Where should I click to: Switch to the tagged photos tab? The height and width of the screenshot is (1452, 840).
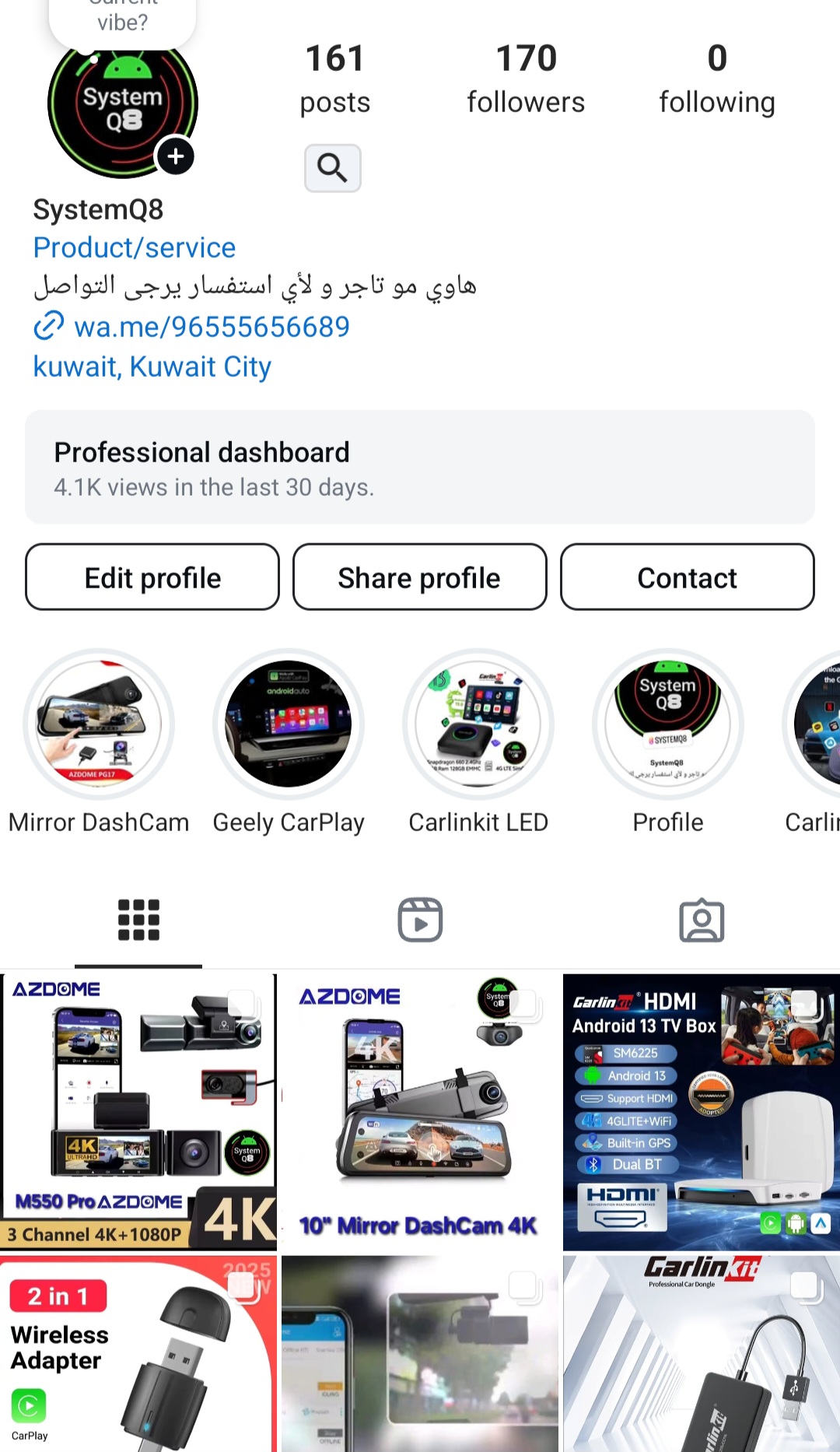point(702,921)
